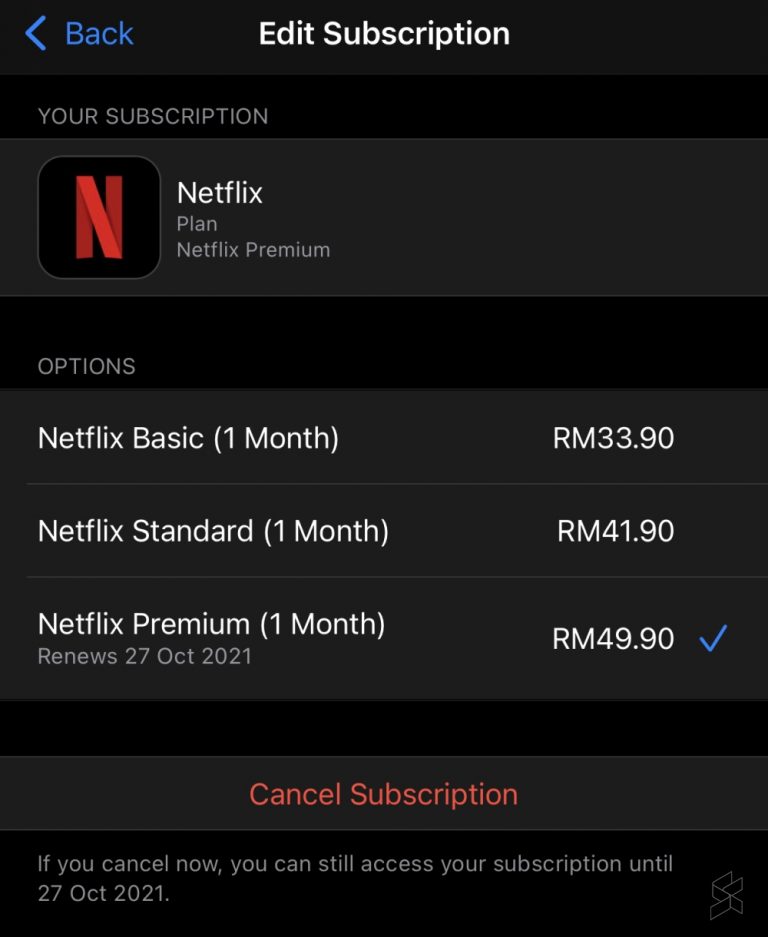The width and height of the screenshot is (768, 937).
Task: Select Netflix Basic (1 Month) plan
Action: [x=188, y=437]
